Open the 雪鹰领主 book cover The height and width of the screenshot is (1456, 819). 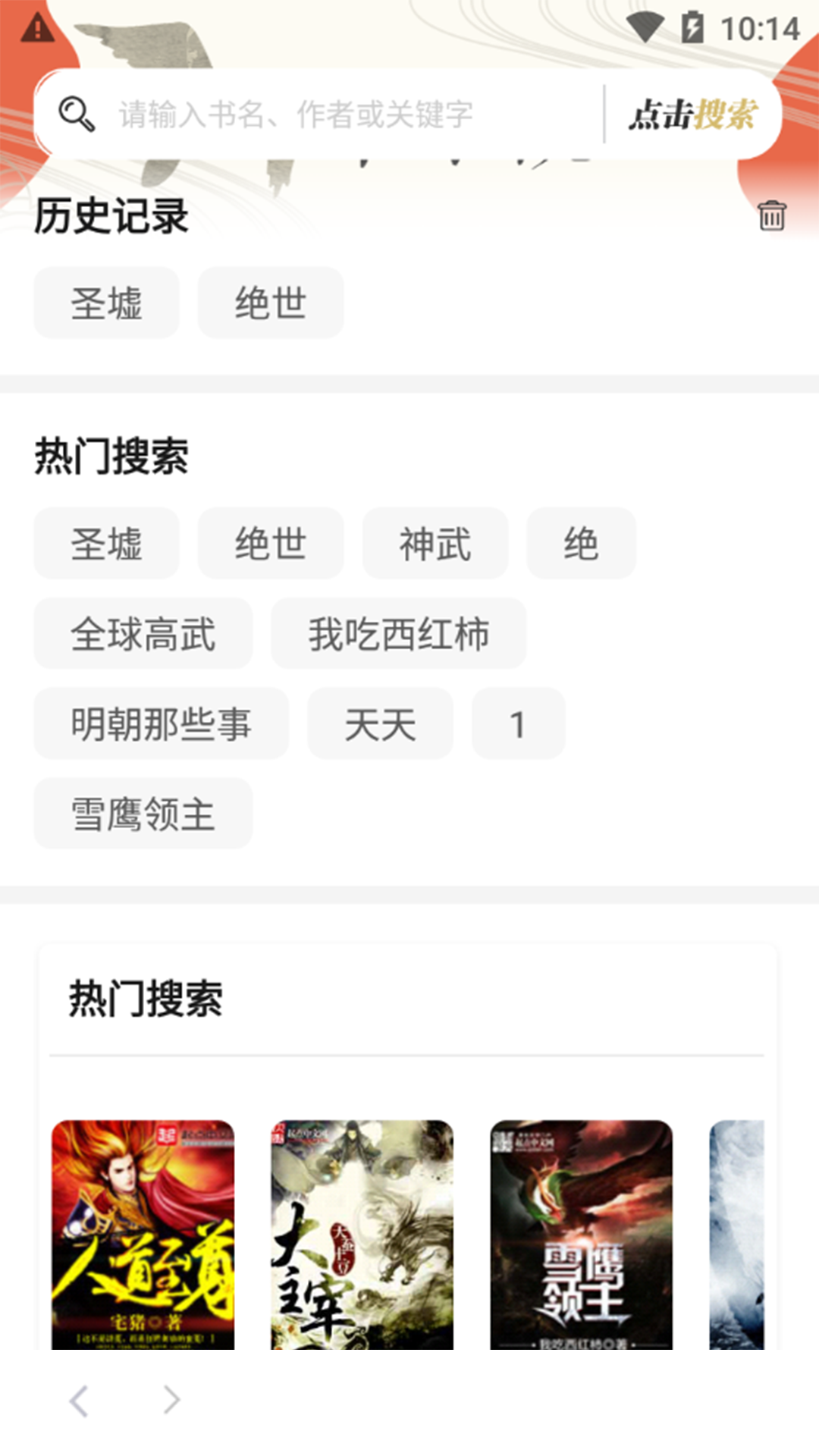581,1234
